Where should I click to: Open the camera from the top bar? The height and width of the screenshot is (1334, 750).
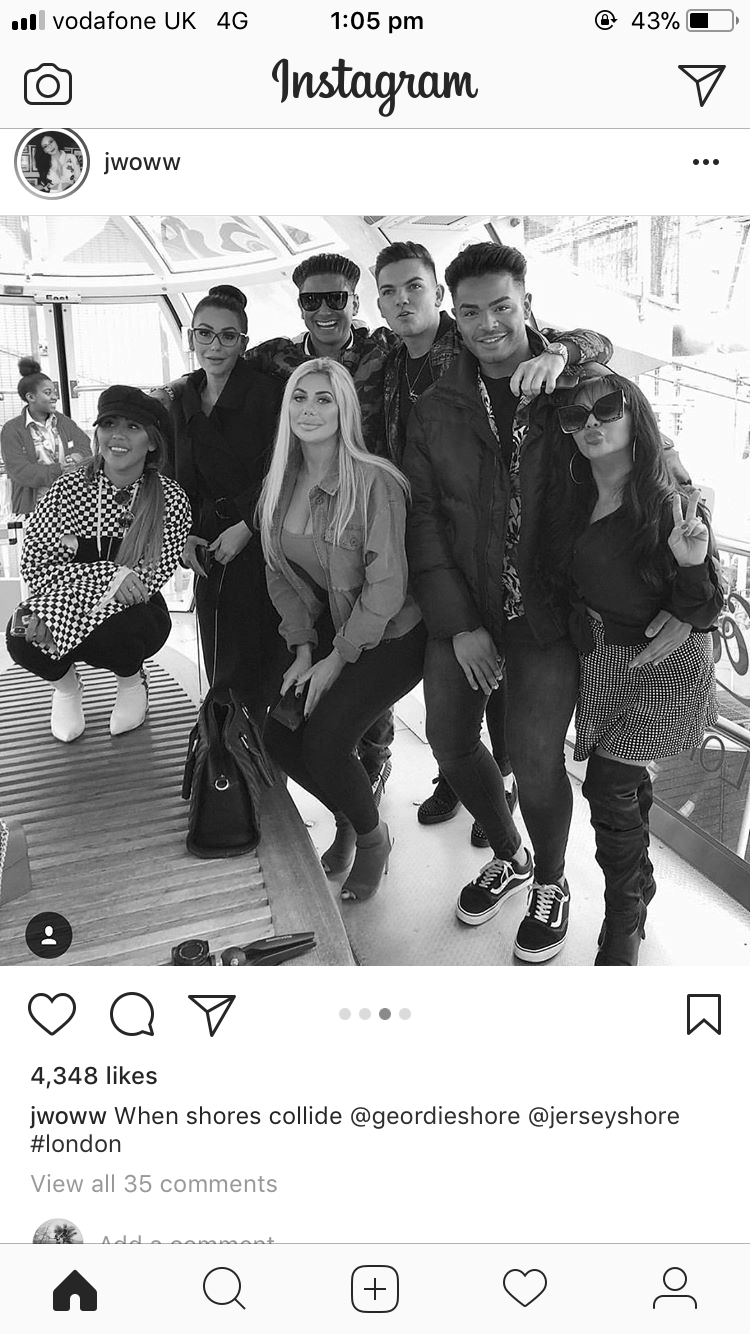48,85
